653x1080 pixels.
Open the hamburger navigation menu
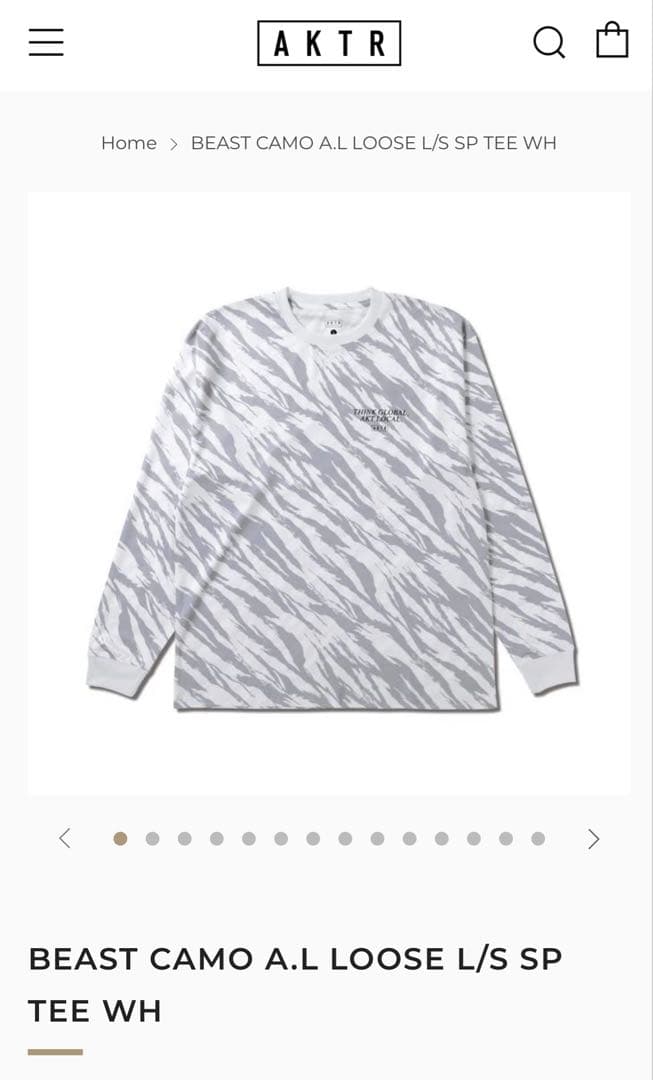point(46,42)
